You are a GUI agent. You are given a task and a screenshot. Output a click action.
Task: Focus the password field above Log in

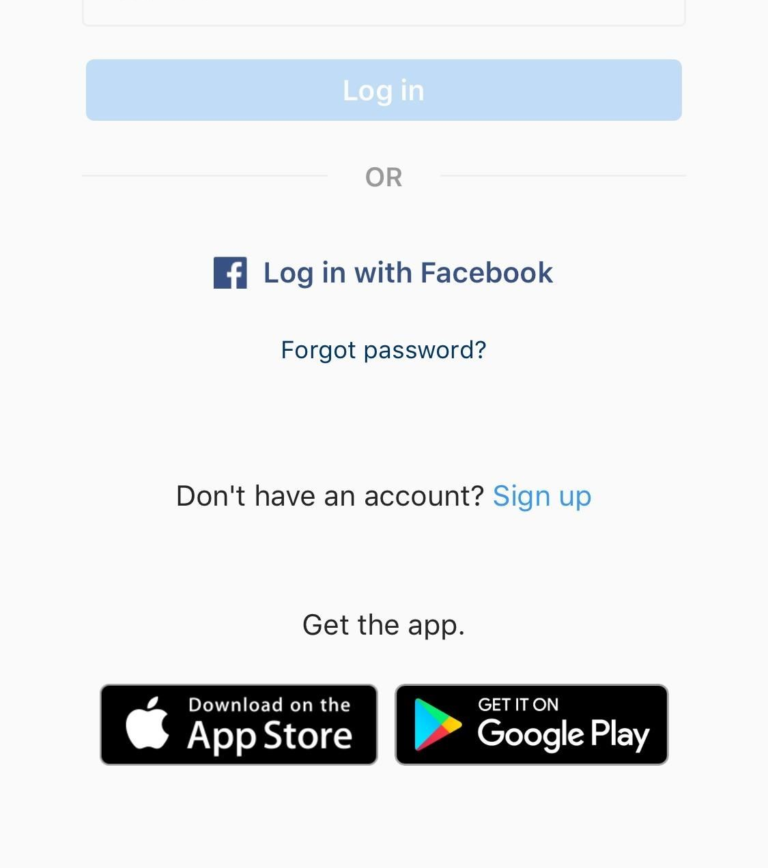coord(383,12)
